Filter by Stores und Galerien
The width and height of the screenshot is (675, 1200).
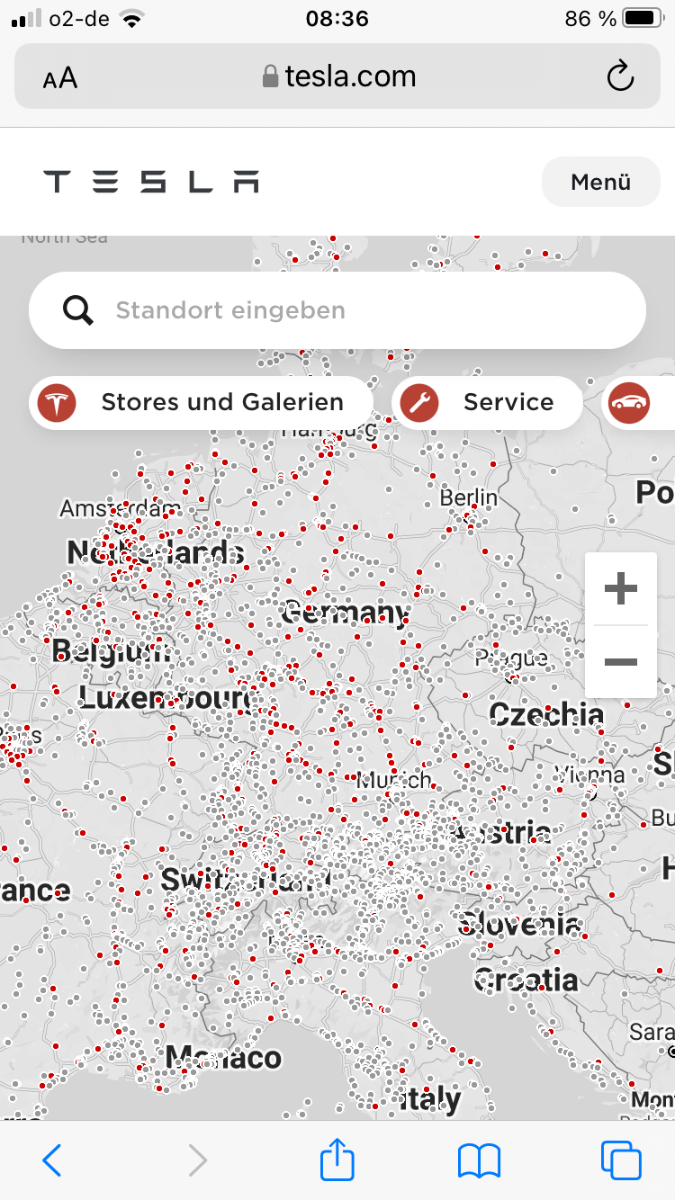tap(200, 403)
